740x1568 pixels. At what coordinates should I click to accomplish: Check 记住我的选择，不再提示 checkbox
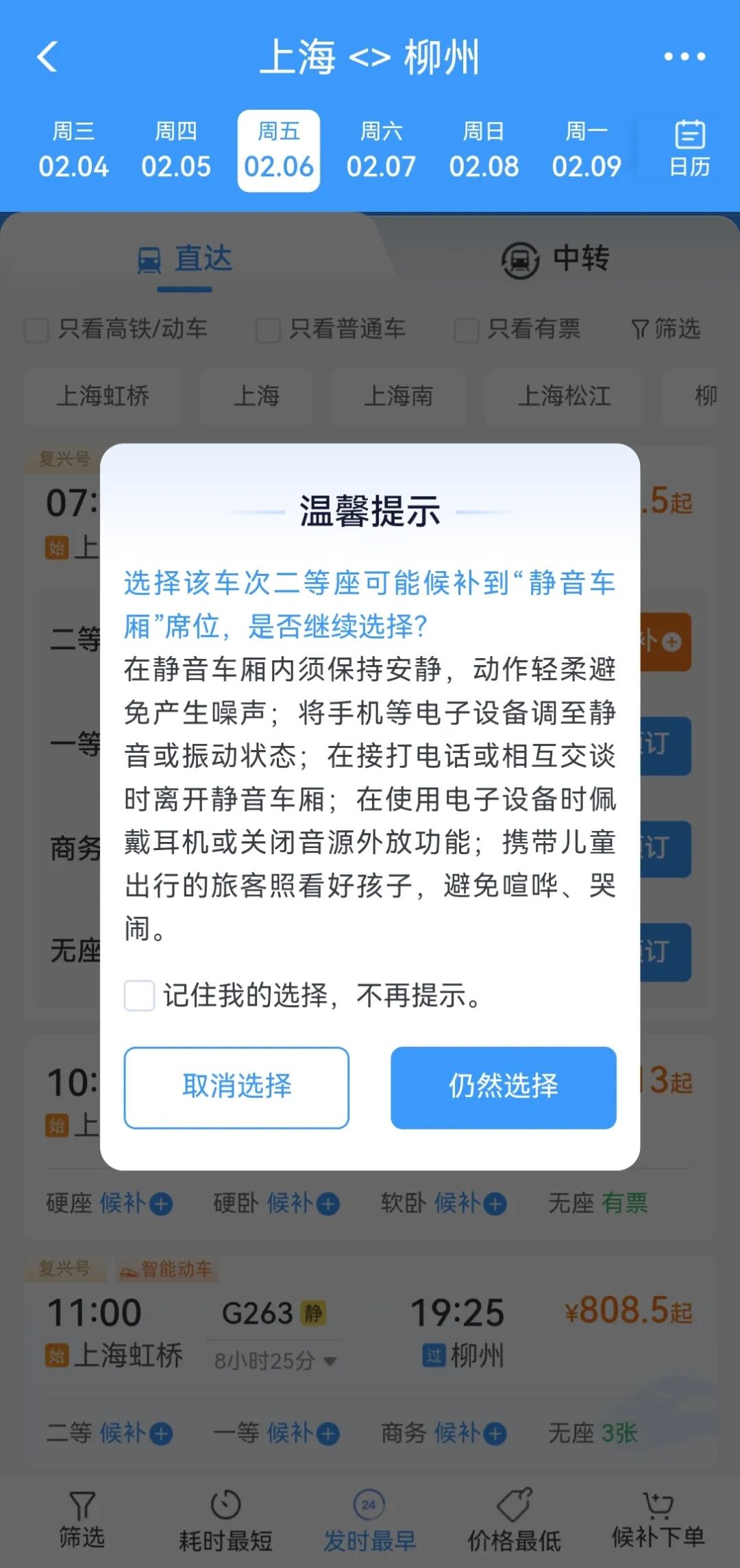[139, 995]
